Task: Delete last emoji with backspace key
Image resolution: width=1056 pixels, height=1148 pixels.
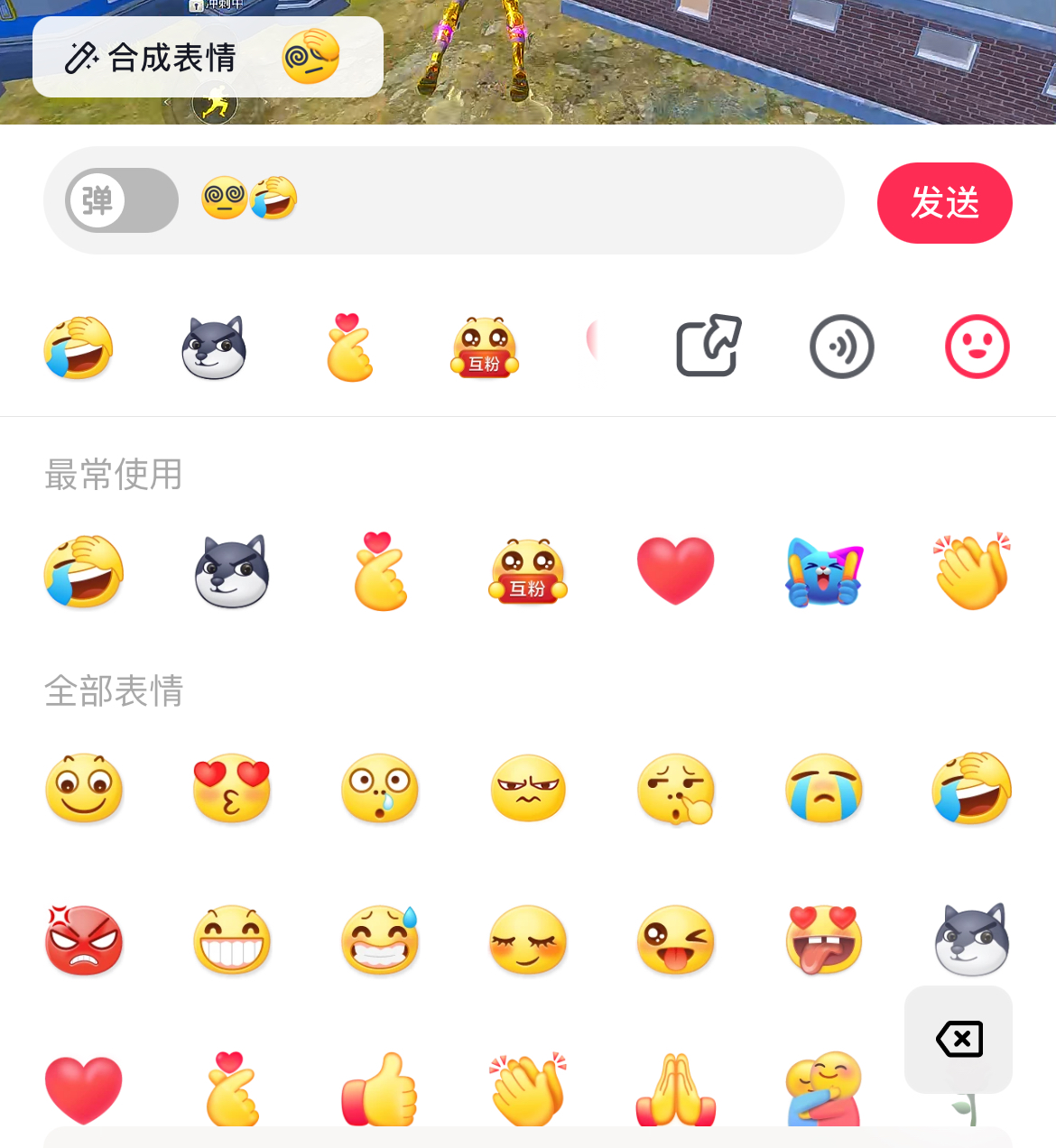Action: (x=959, y=1040)
